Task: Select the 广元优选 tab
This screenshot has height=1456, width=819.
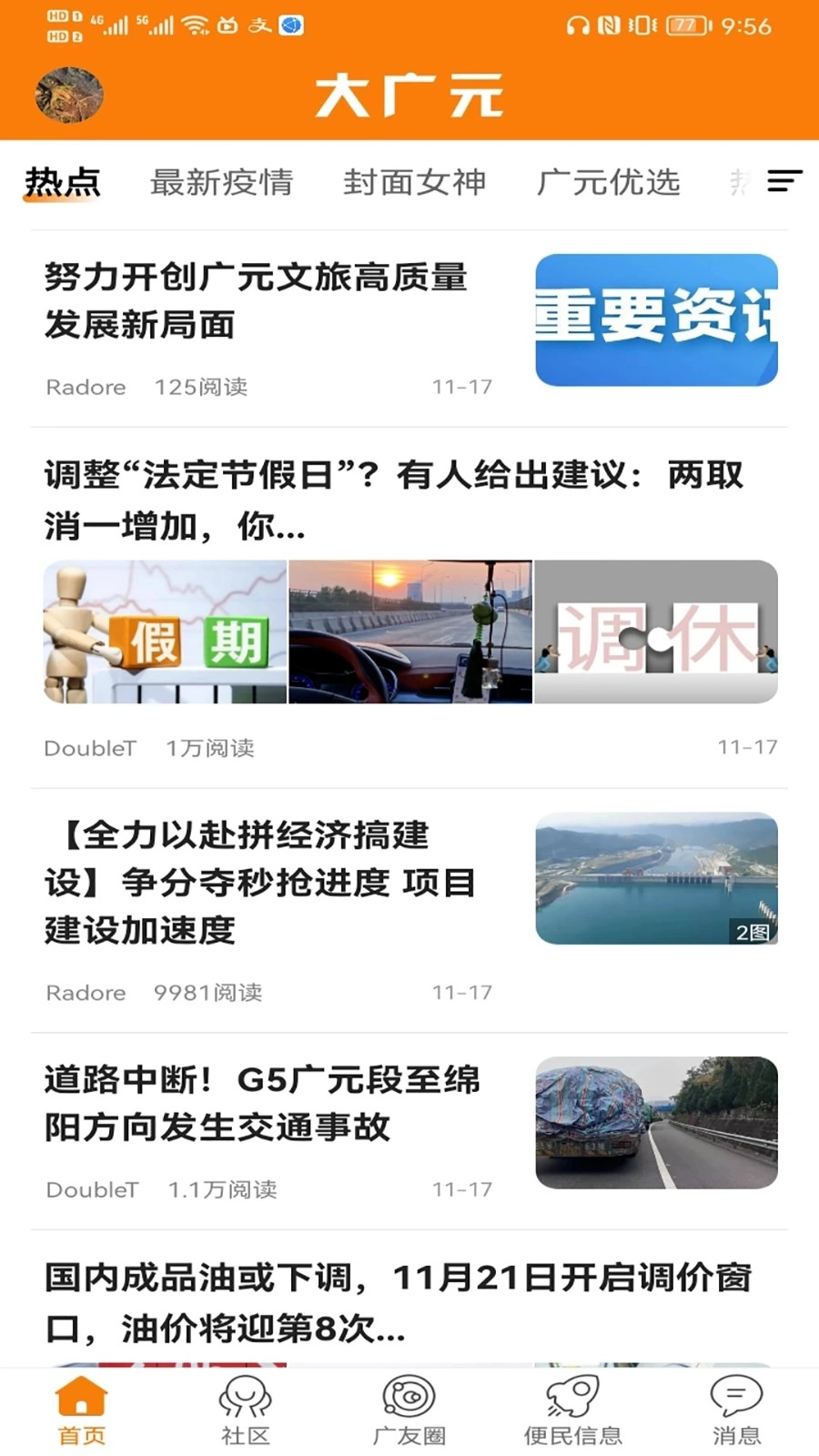Action: tap(608, 182)
